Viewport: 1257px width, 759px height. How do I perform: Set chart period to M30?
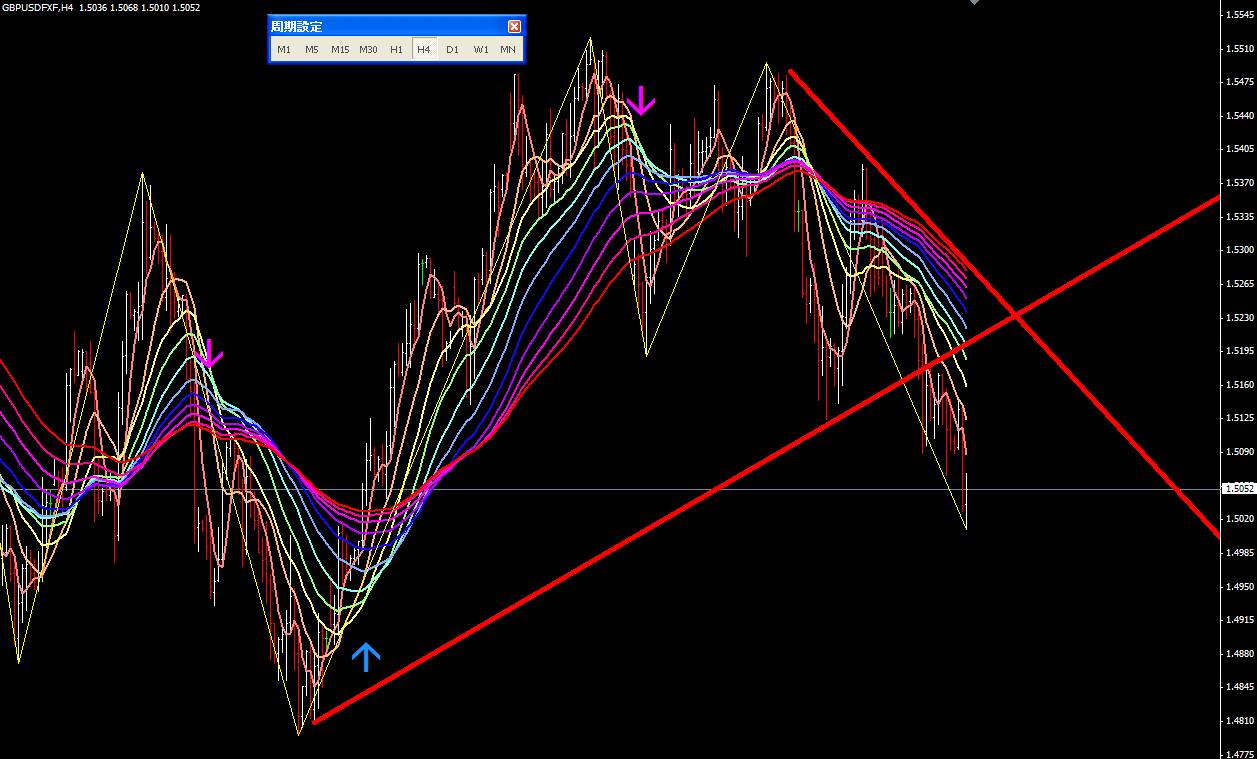coord(368,49)
